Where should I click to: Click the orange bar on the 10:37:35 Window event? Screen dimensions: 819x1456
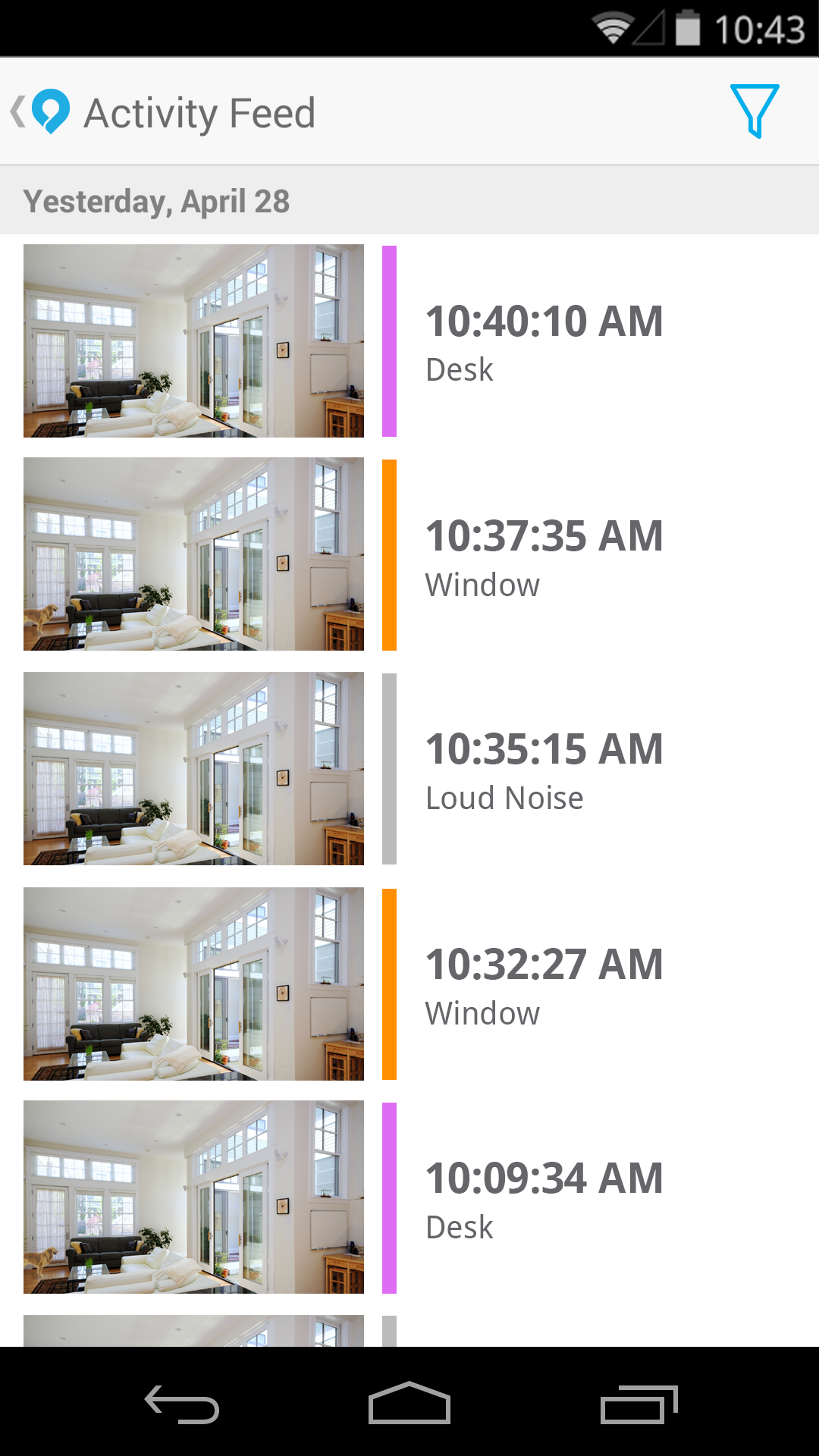point(390,554)
